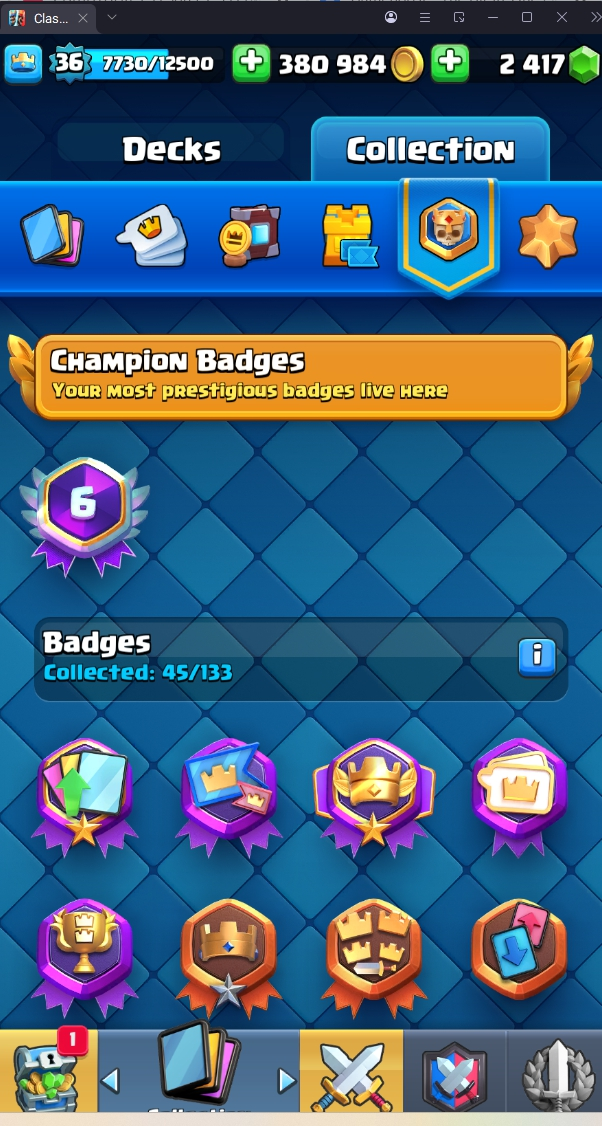The width and height of the screenshot is (602, 1126).
Task: Open the star points sub-tab
Action: 547,237
